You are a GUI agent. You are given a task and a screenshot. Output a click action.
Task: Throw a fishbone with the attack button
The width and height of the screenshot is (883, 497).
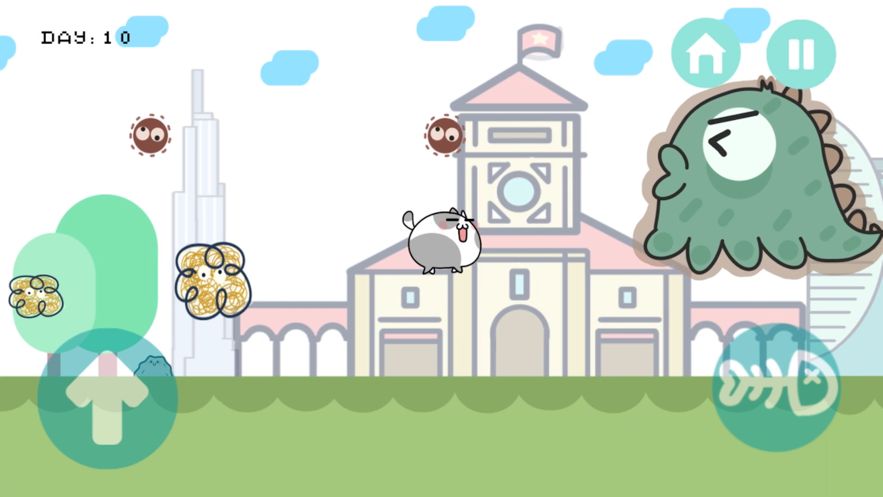point(775,388)
